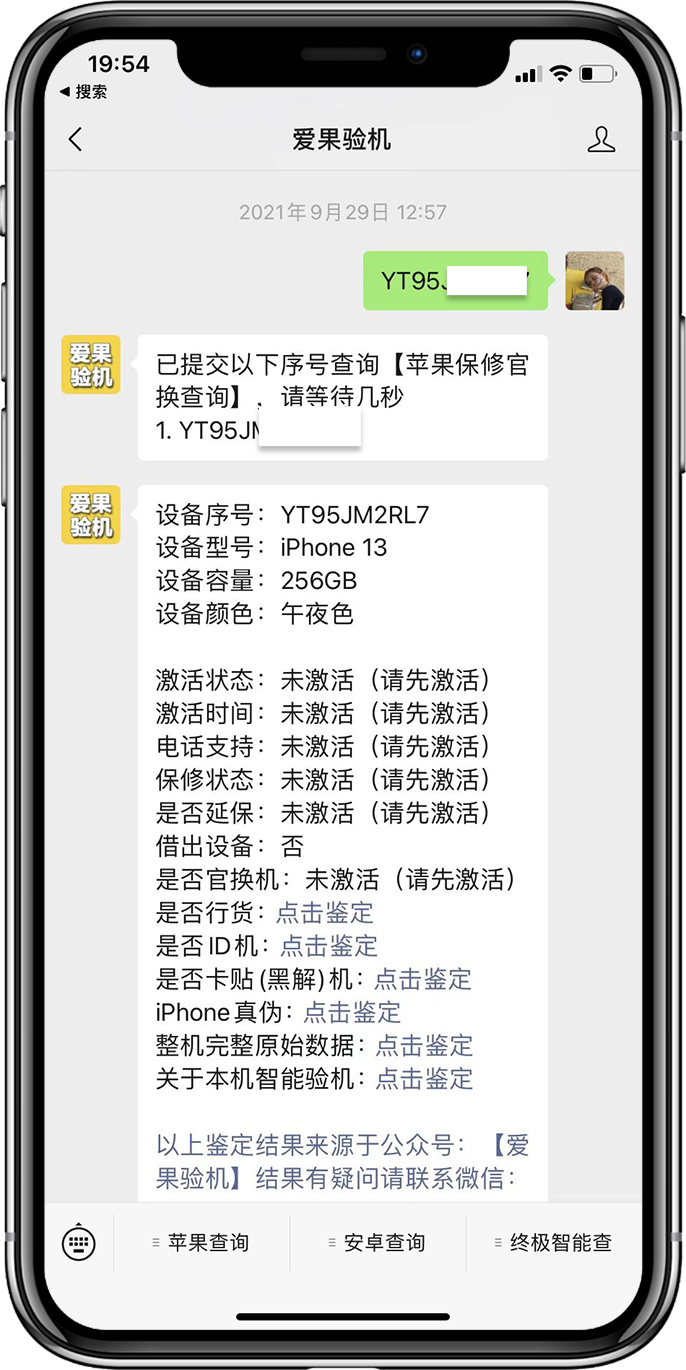Return to 搜索 via the status bar shortcut
This screenshot has width=686, height=1370.
(84, 92)
